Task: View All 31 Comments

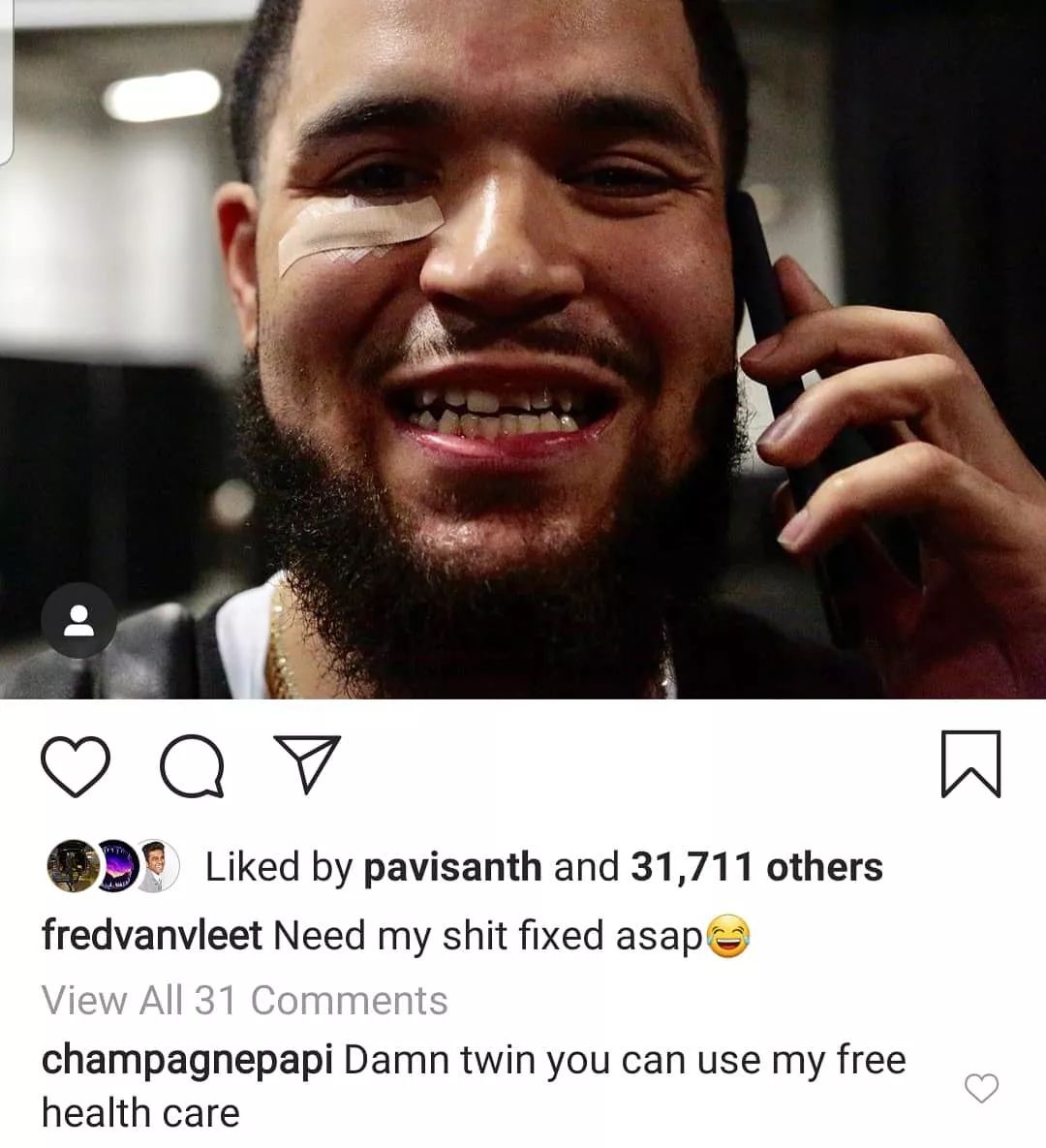Action: point(244,1000)
